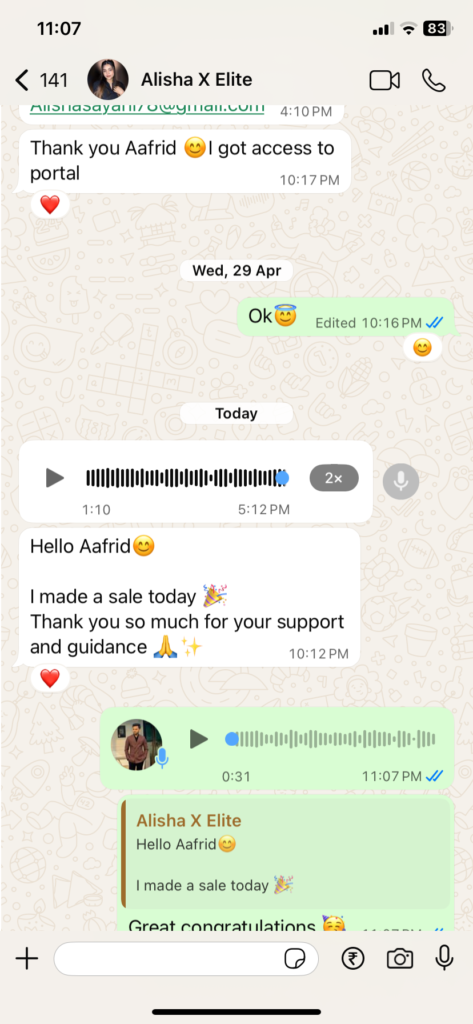473x1024 pixels.
Task: Start a video call with Alisha
Action: click(384, 80)
